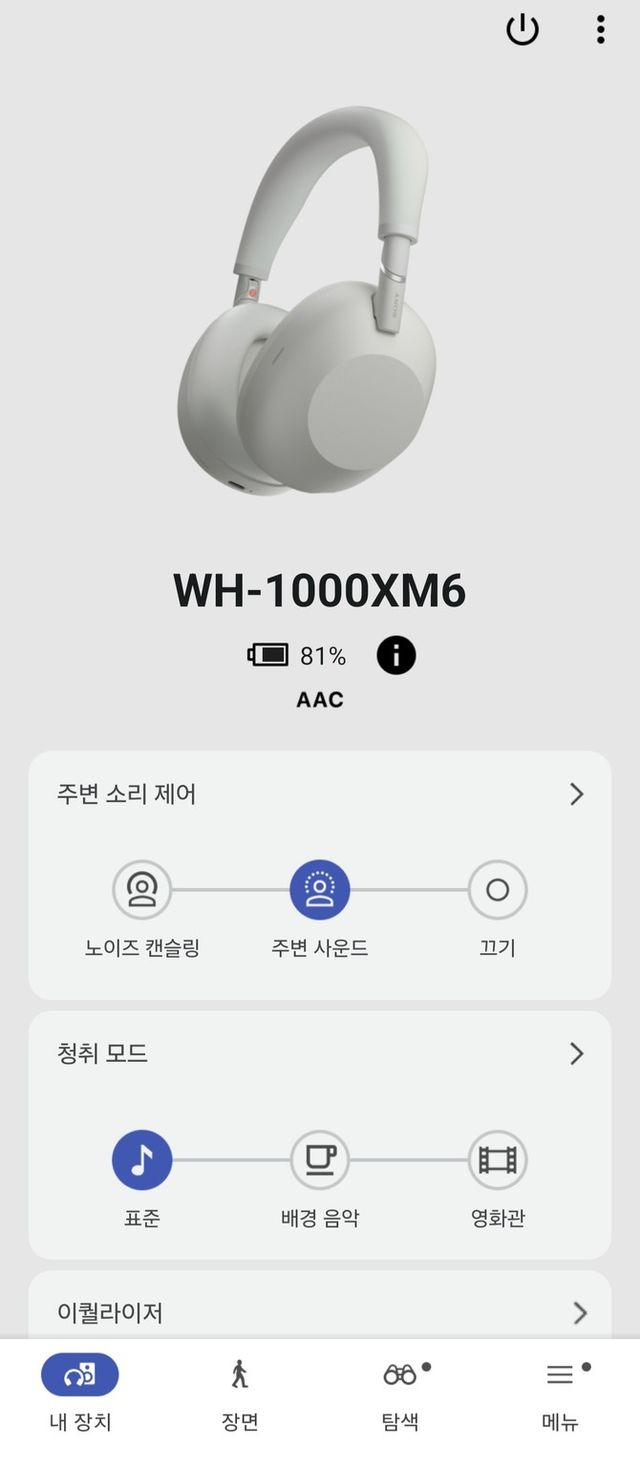
Task: Open 청취 모드 settings
Action: (576, 1053)
